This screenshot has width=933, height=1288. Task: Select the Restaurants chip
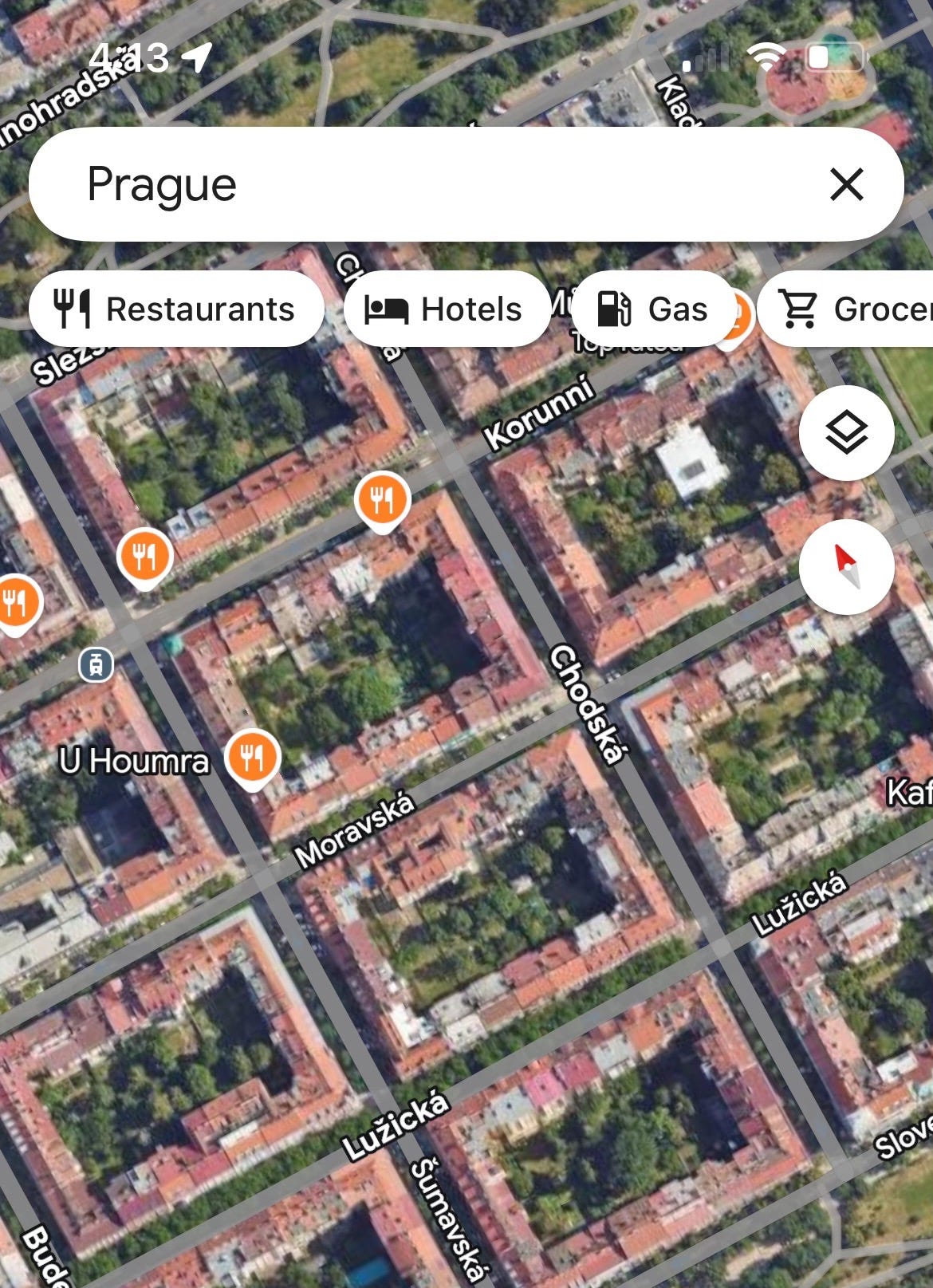176,309
